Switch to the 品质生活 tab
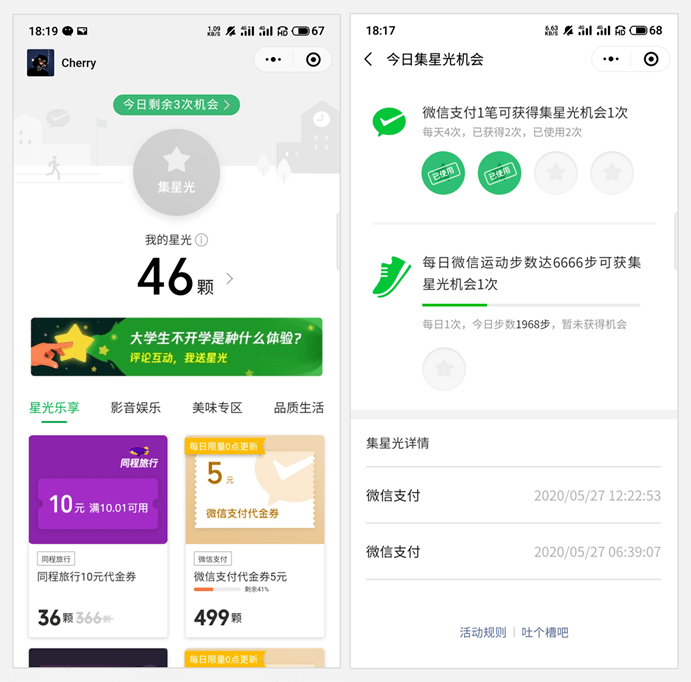This screenshot has height=682, width=691. (x=298, y=408)
